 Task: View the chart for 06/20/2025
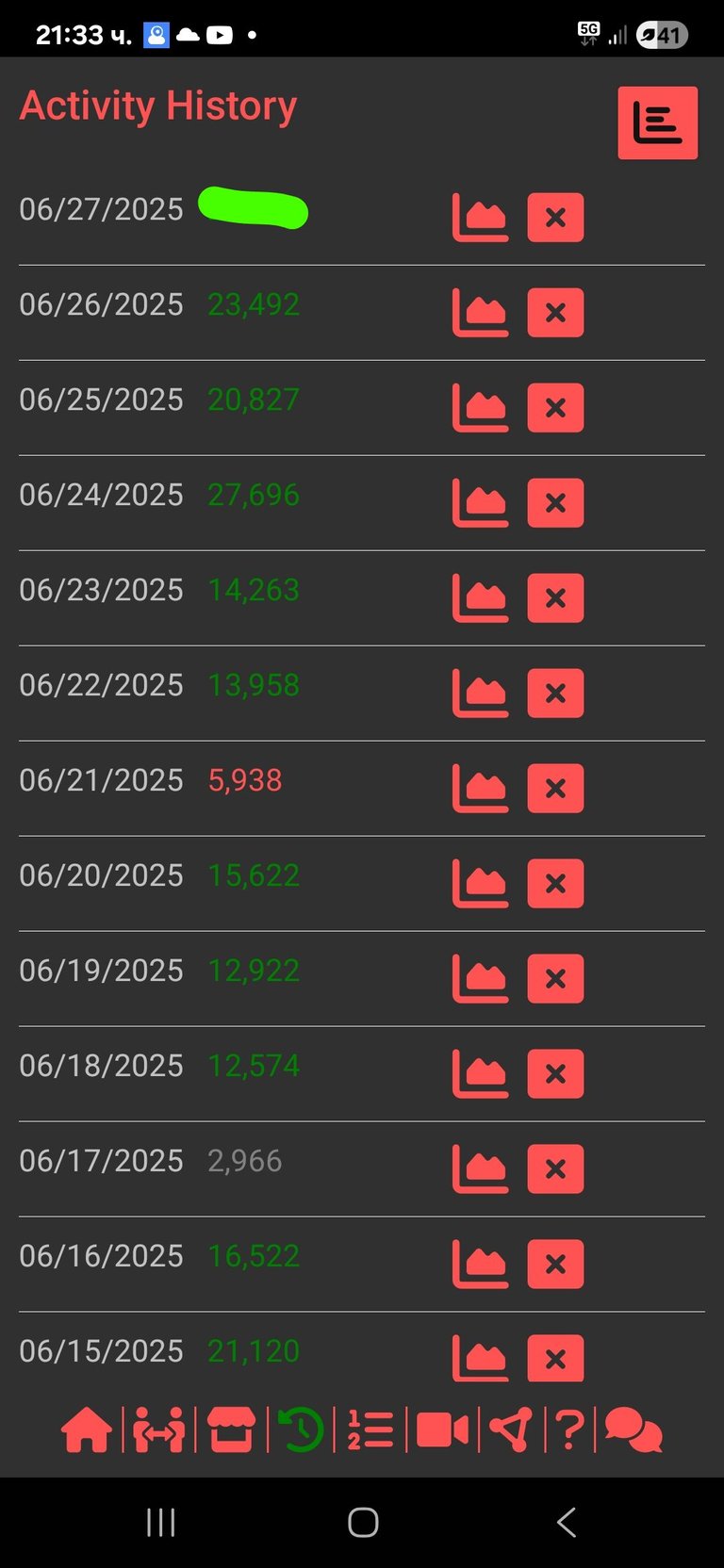tap(481, 884)
